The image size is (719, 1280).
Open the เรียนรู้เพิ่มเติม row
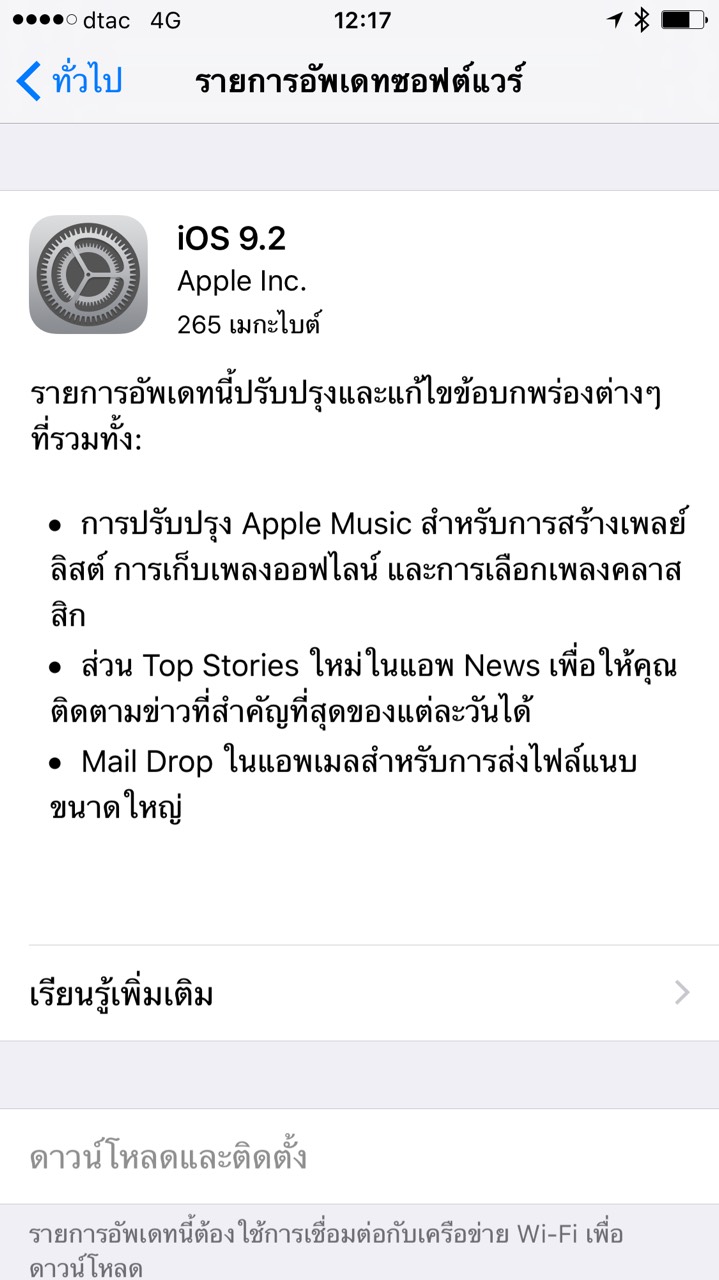[x=359, y=993]
